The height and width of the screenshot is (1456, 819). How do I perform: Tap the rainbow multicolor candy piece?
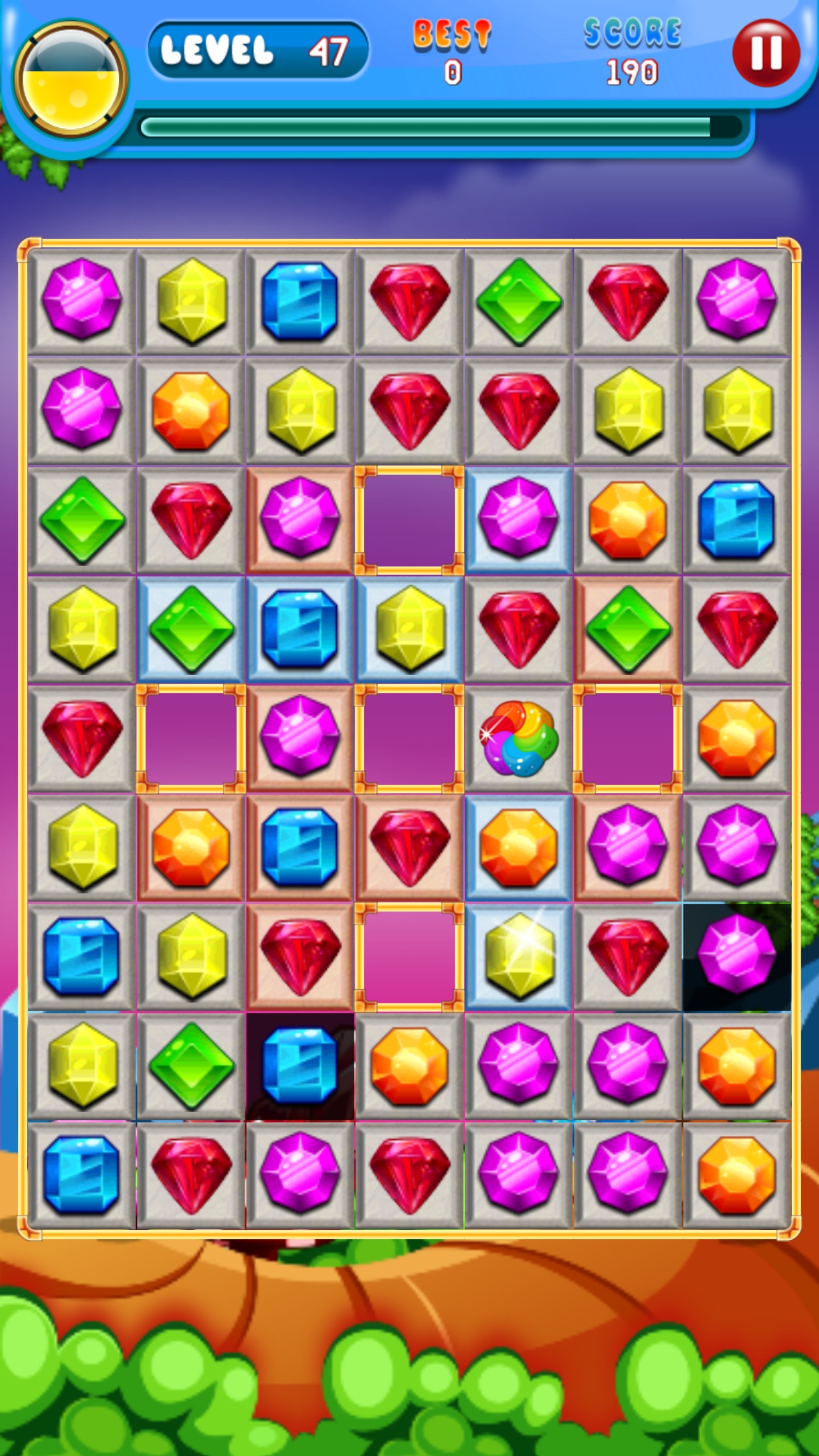click(519, 738)
